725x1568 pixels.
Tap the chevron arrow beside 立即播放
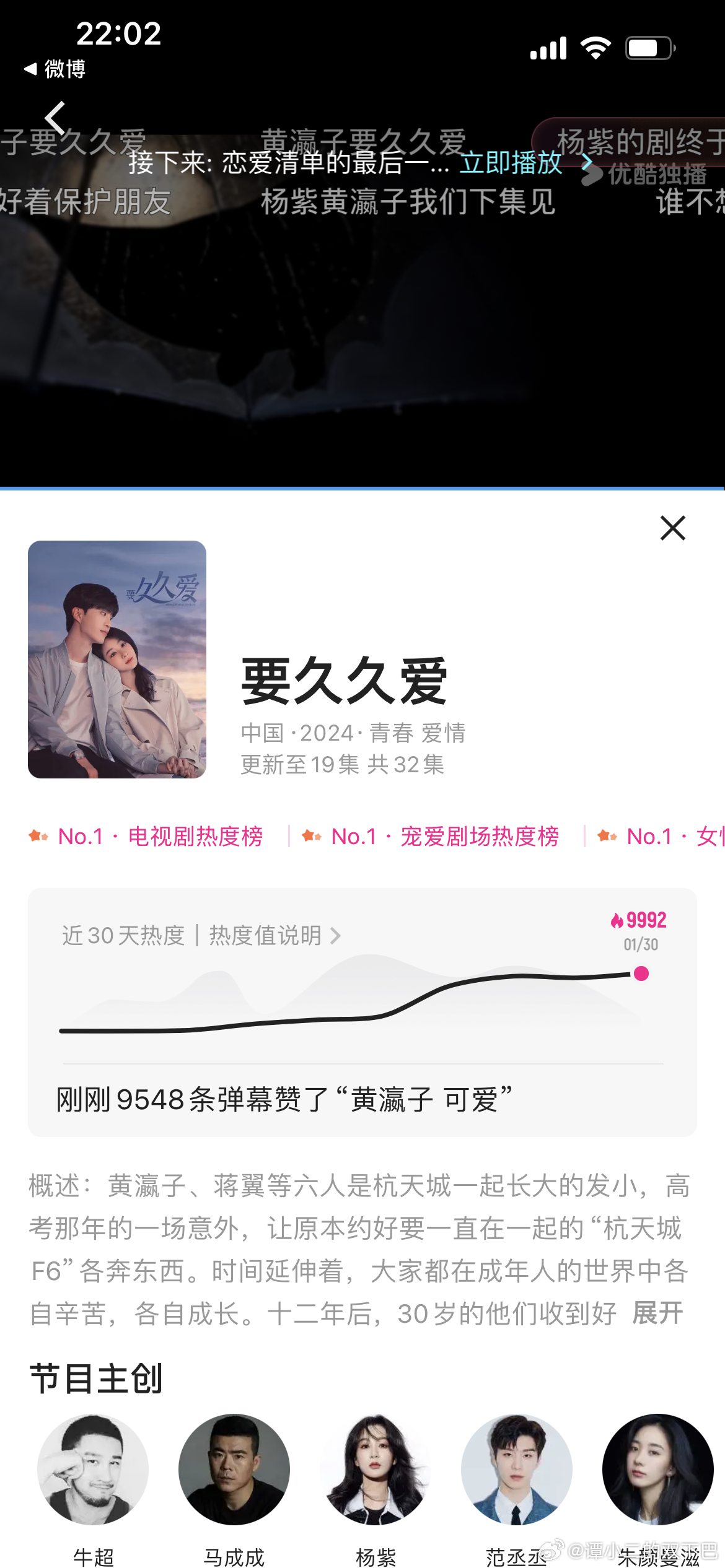(x=586, y=163)
